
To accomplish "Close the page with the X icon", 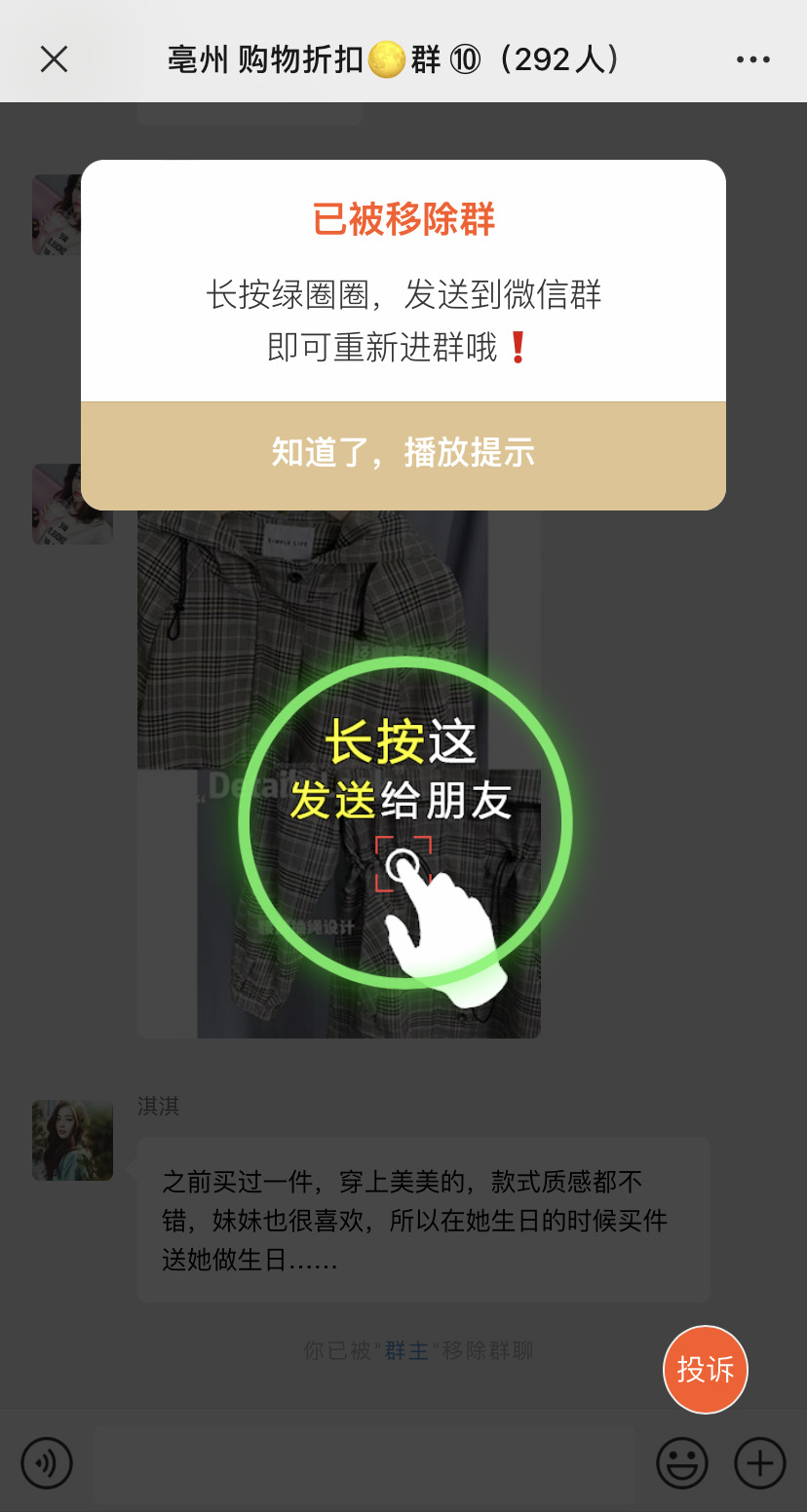I will tap(54, 59).
